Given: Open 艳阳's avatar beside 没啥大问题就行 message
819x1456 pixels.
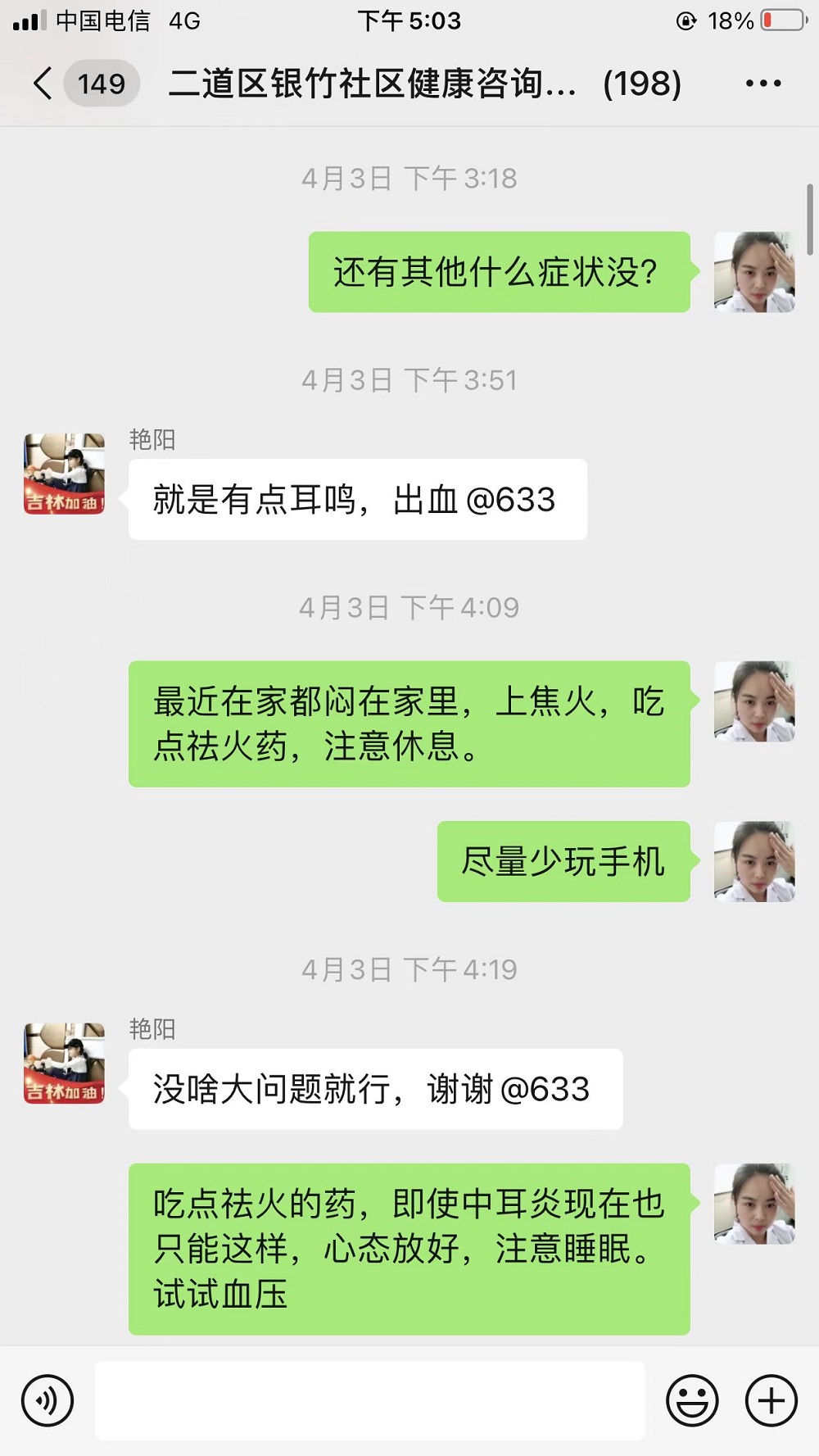Looking at the screenshot, I should click(65, 1063).
